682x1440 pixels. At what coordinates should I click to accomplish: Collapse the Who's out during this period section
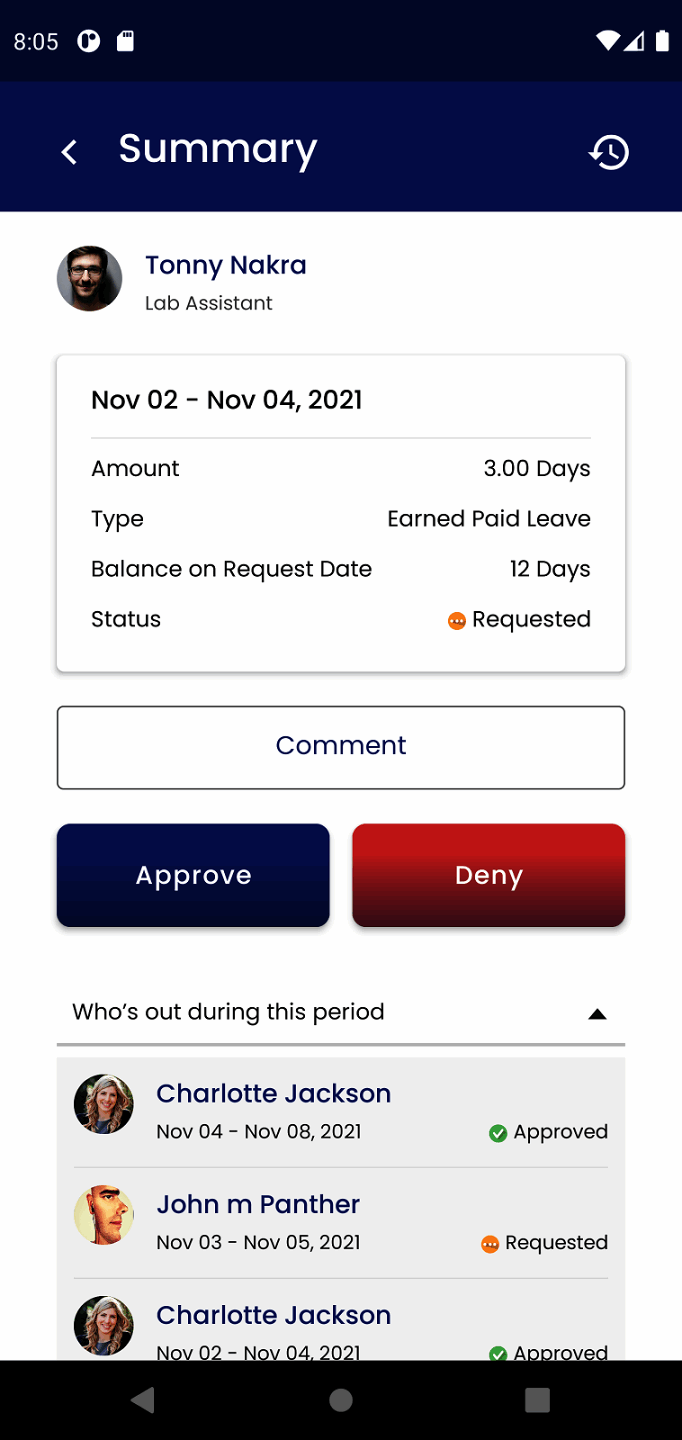point(597,1013)
